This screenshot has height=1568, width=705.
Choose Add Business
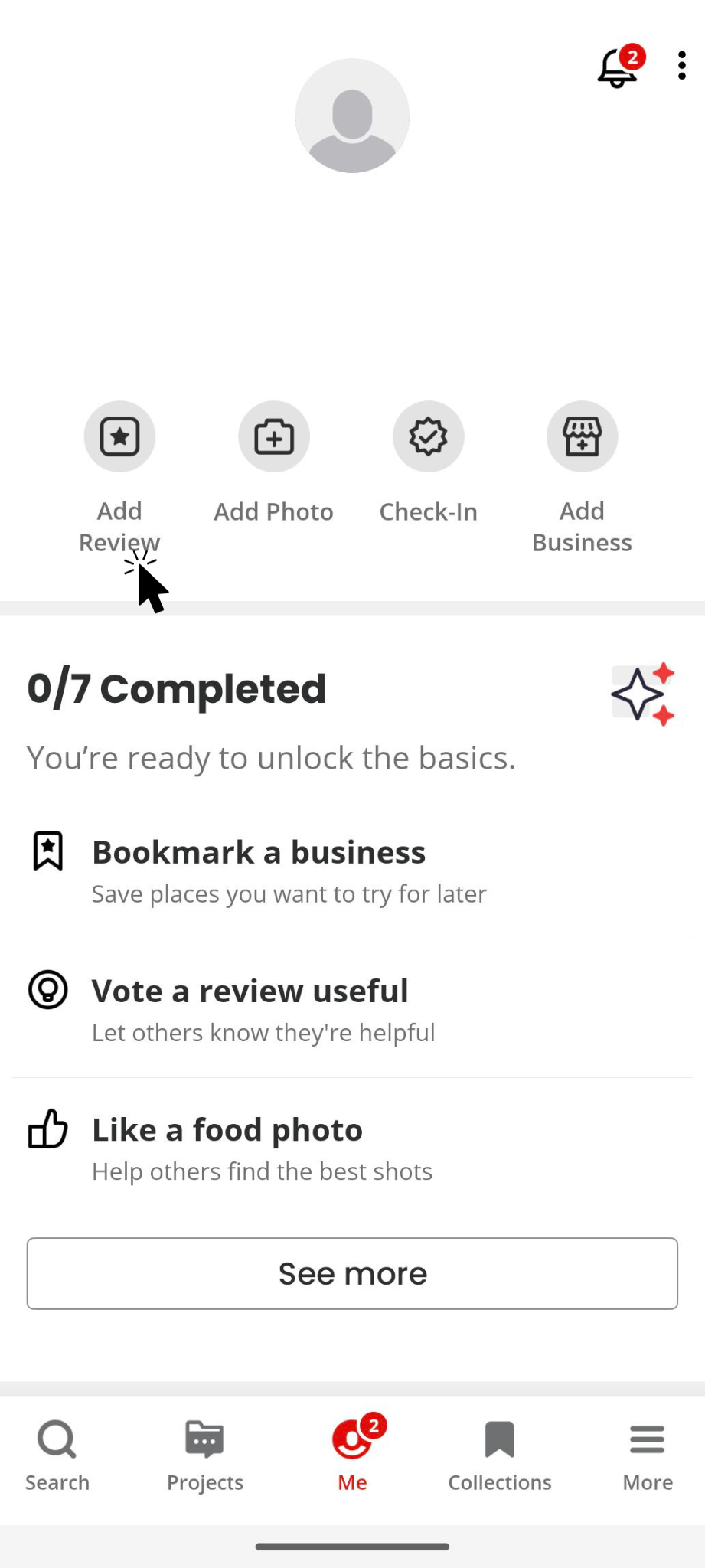pos(582,437)
